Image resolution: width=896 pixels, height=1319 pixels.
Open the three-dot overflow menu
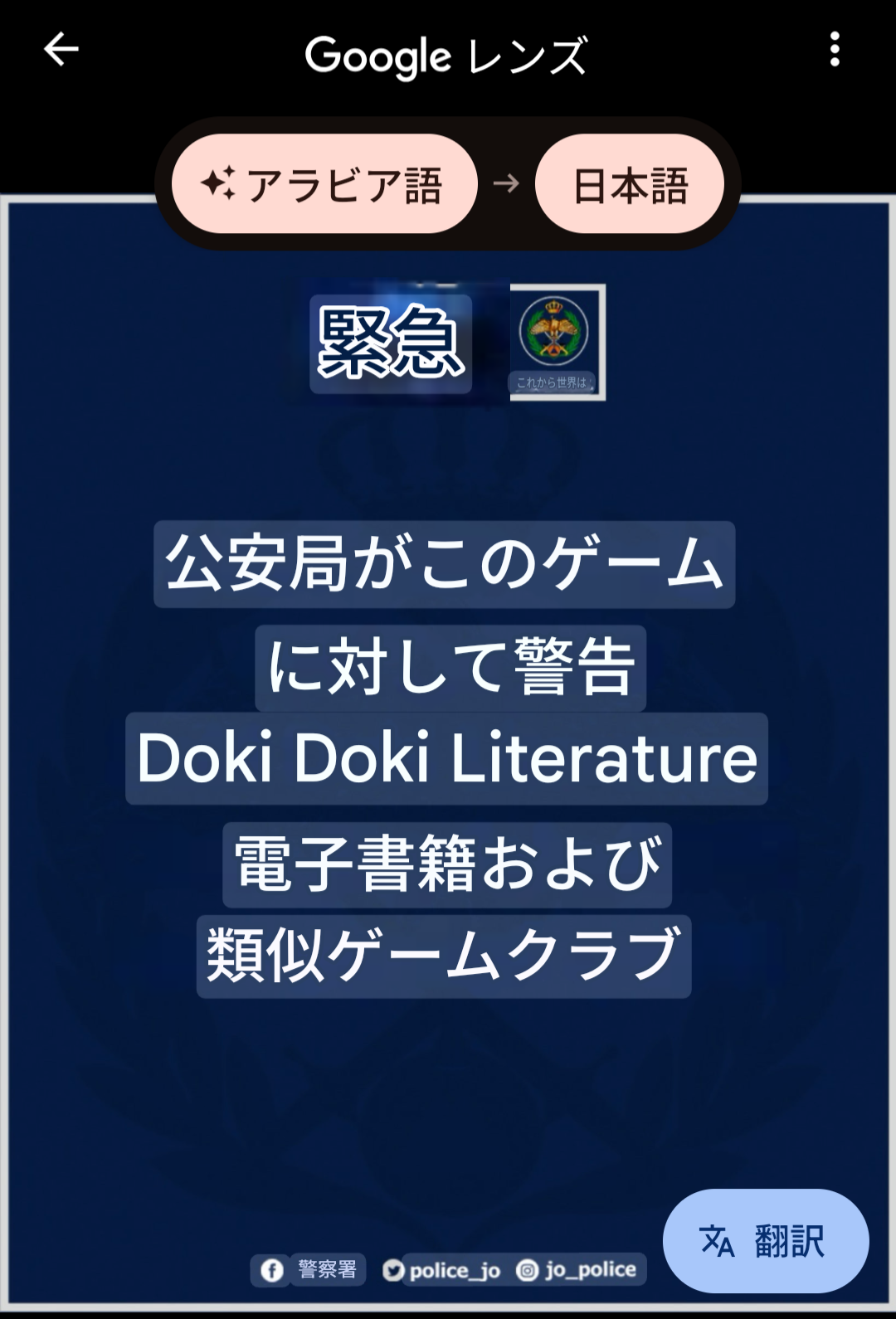pos(835,50)
